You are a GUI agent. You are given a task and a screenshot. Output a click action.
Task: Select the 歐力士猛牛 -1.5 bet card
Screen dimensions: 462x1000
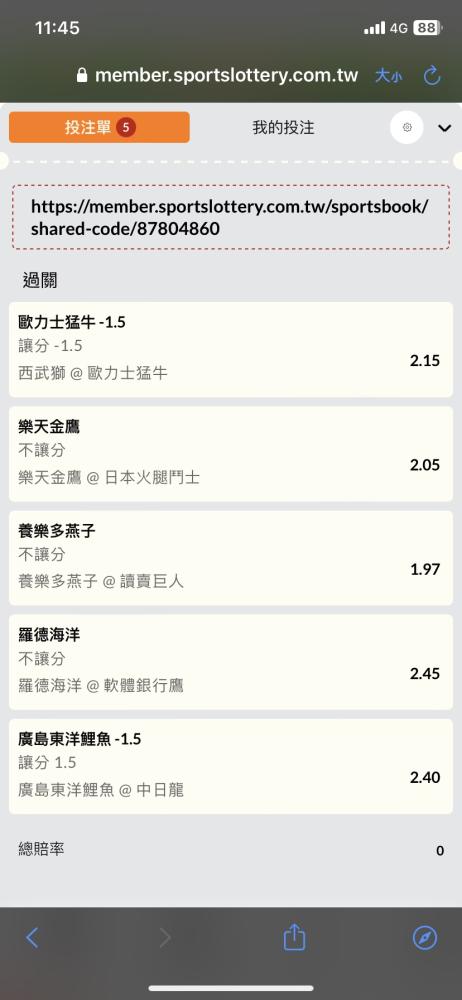click(x=231, y=349)
